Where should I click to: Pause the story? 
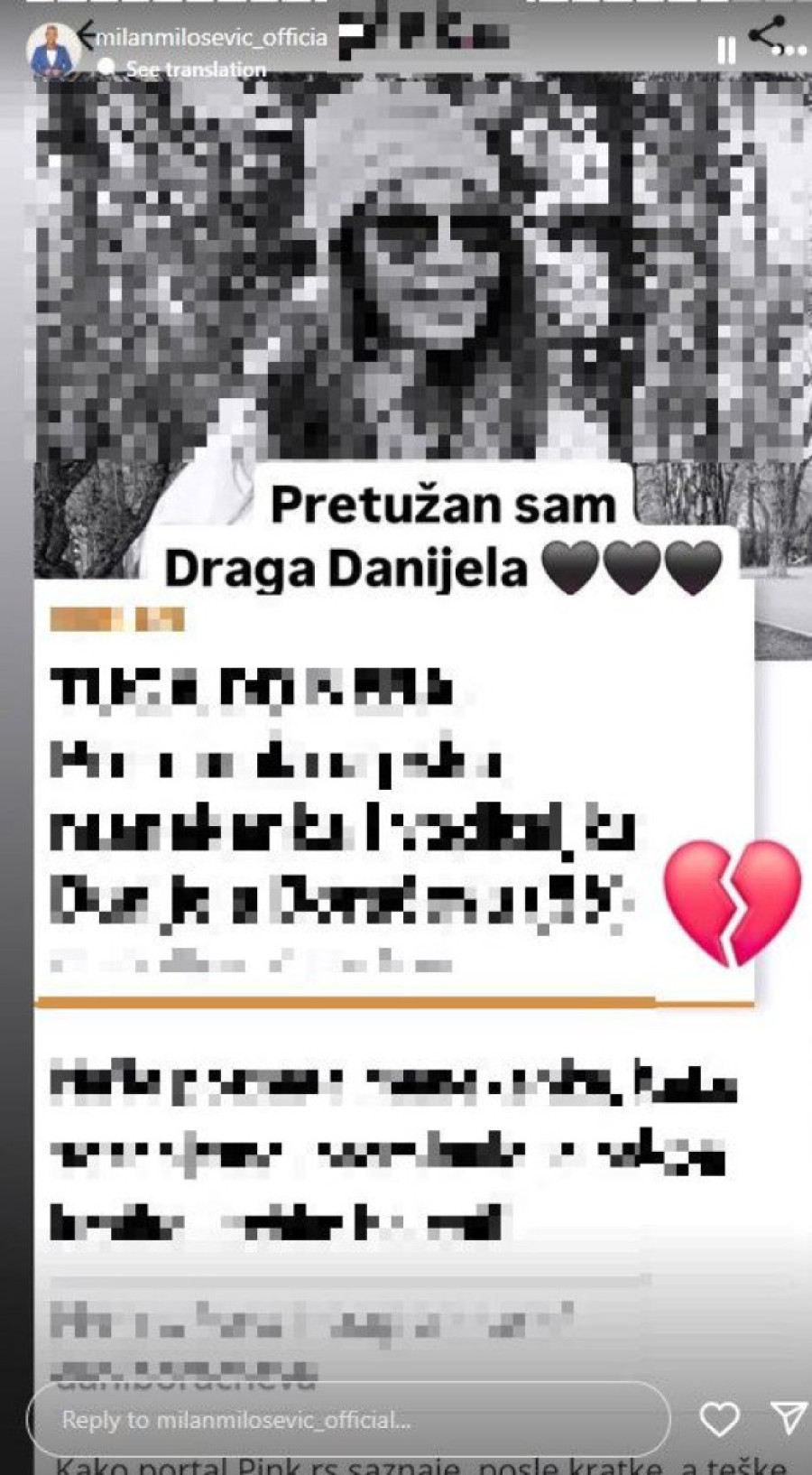pos(726,51)
